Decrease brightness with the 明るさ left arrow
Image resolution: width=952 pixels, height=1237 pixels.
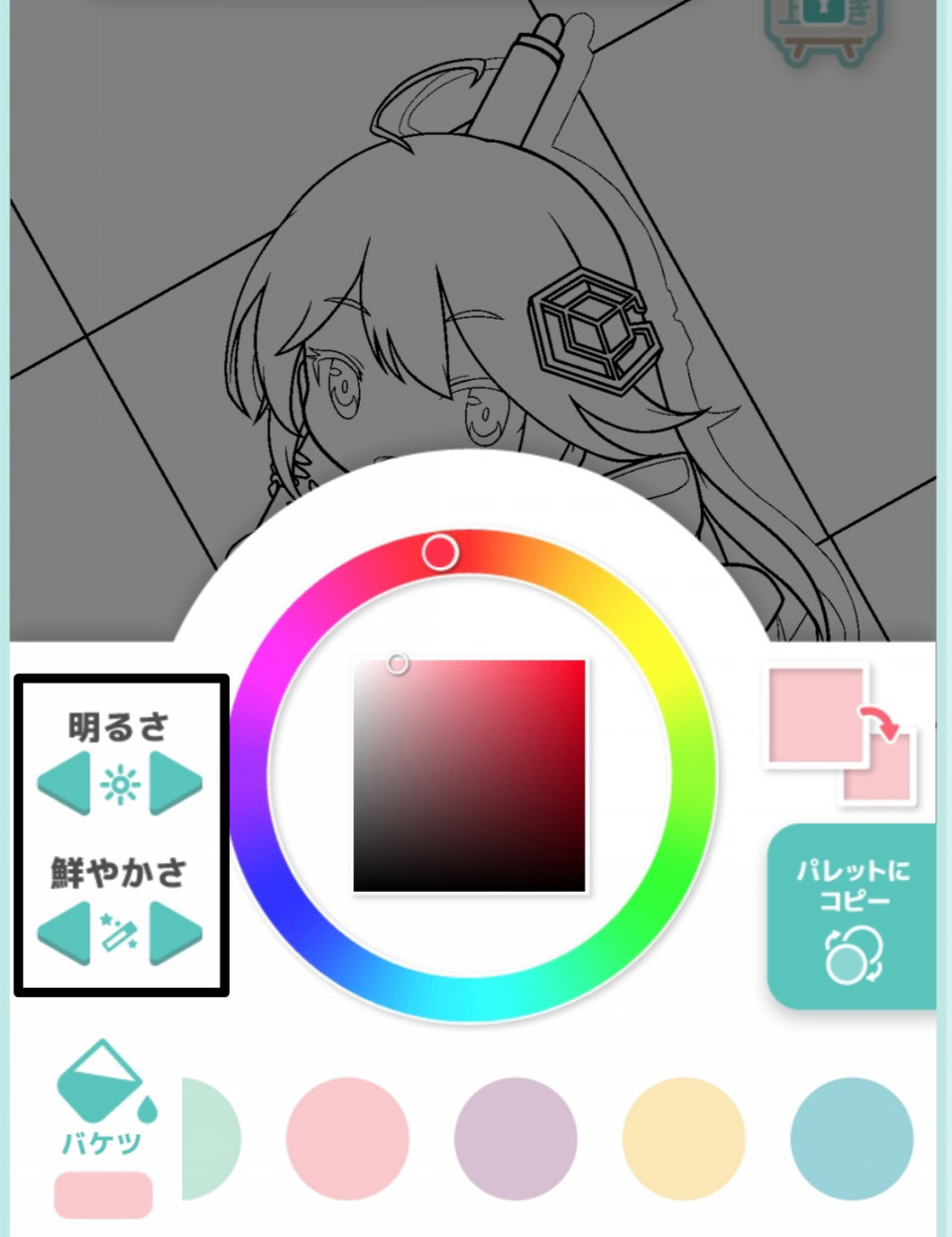pos(64,784)
